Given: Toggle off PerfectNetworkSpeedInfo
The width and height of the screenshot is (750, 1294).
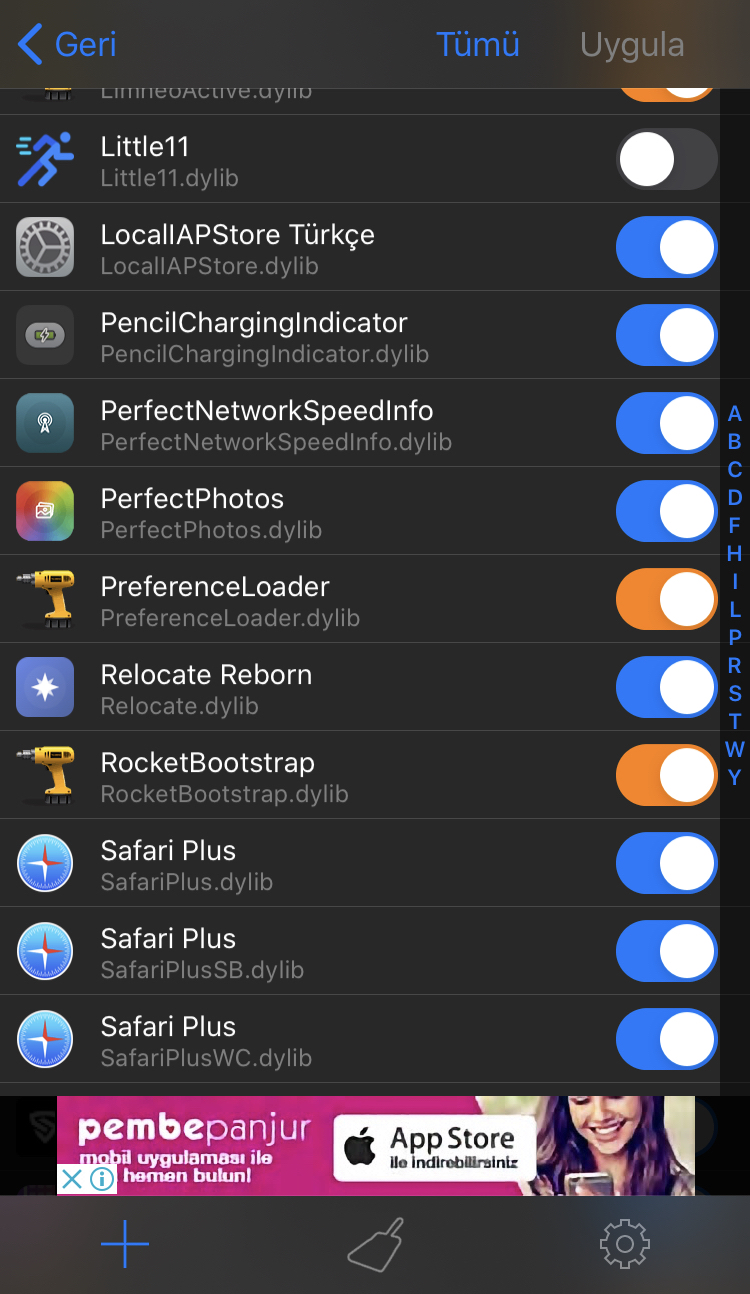Looking at the screenshot, I should pos(667,423).
